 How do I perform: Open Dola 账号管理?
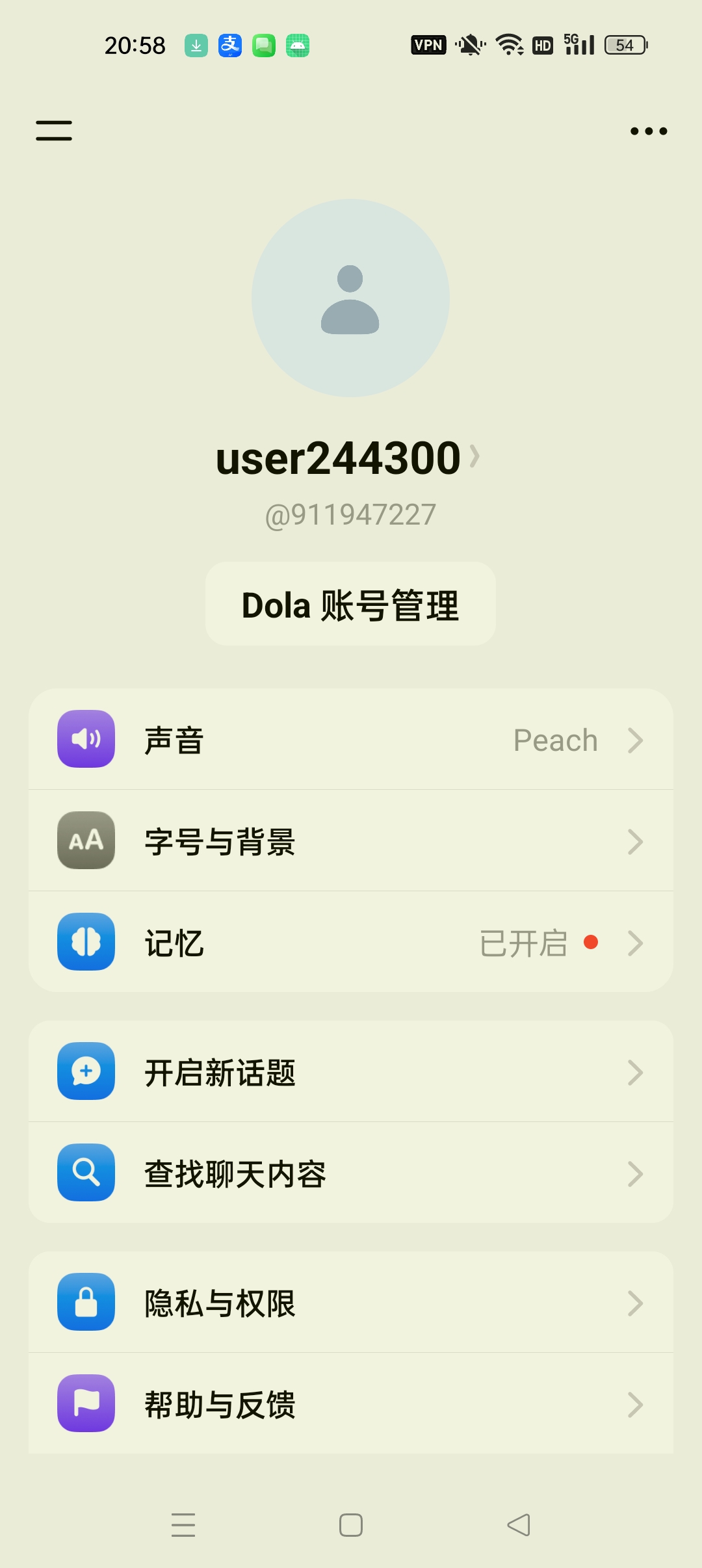tap(350, 604)
